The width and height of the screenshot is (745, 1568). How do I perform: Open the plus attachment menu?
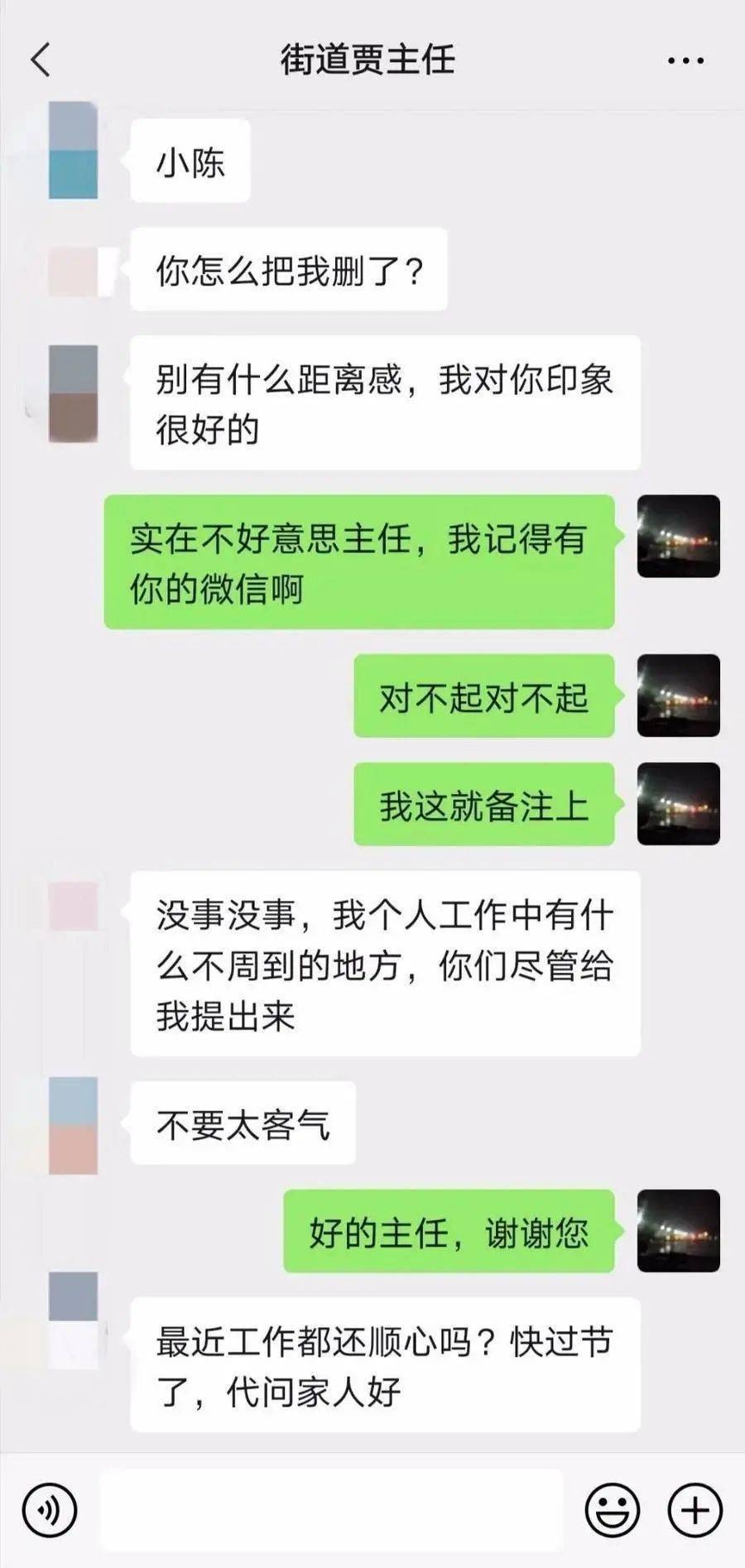pos(695,1510)
